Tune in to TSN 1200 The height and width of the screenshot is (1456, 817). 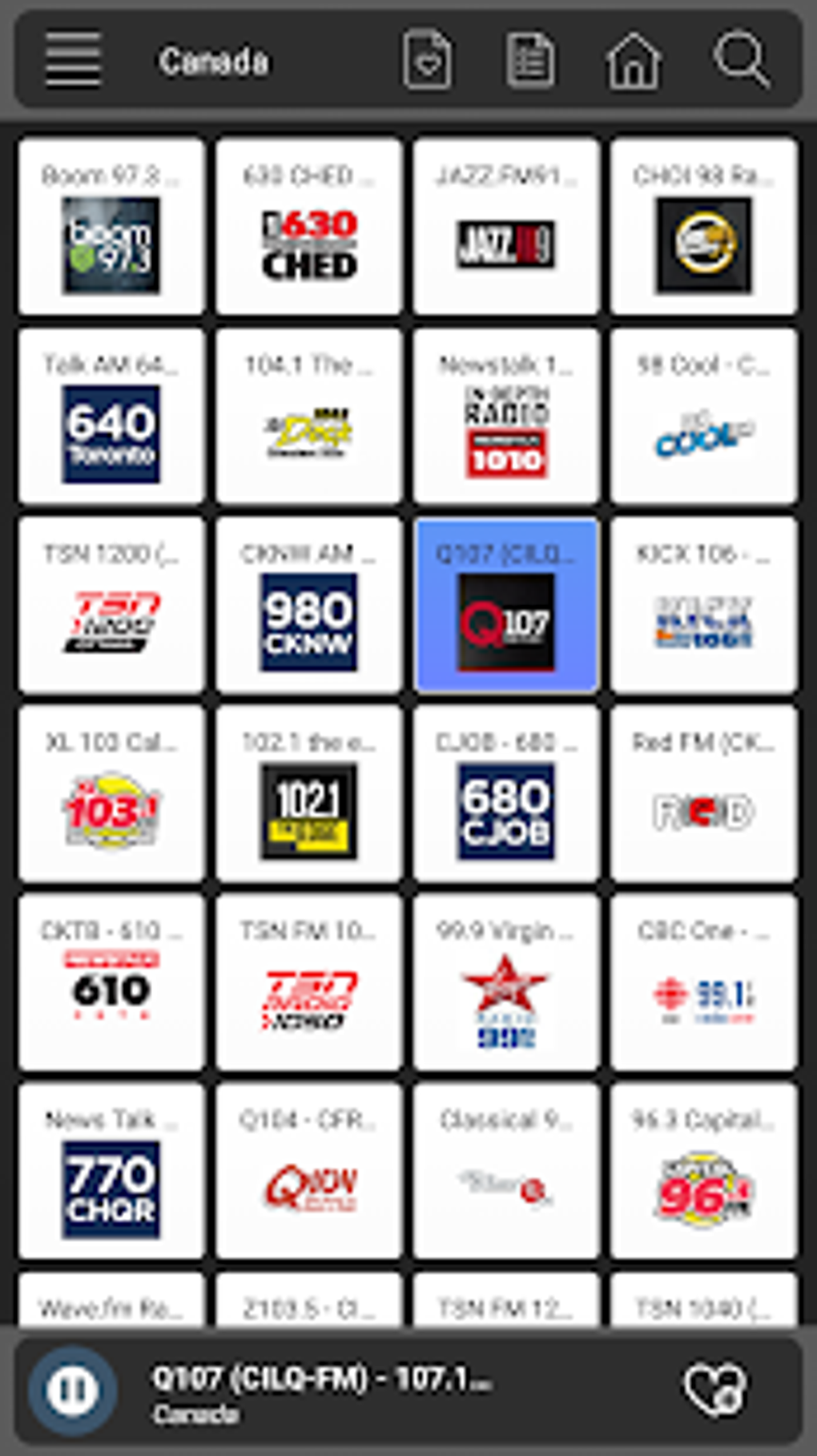(111, 605)
